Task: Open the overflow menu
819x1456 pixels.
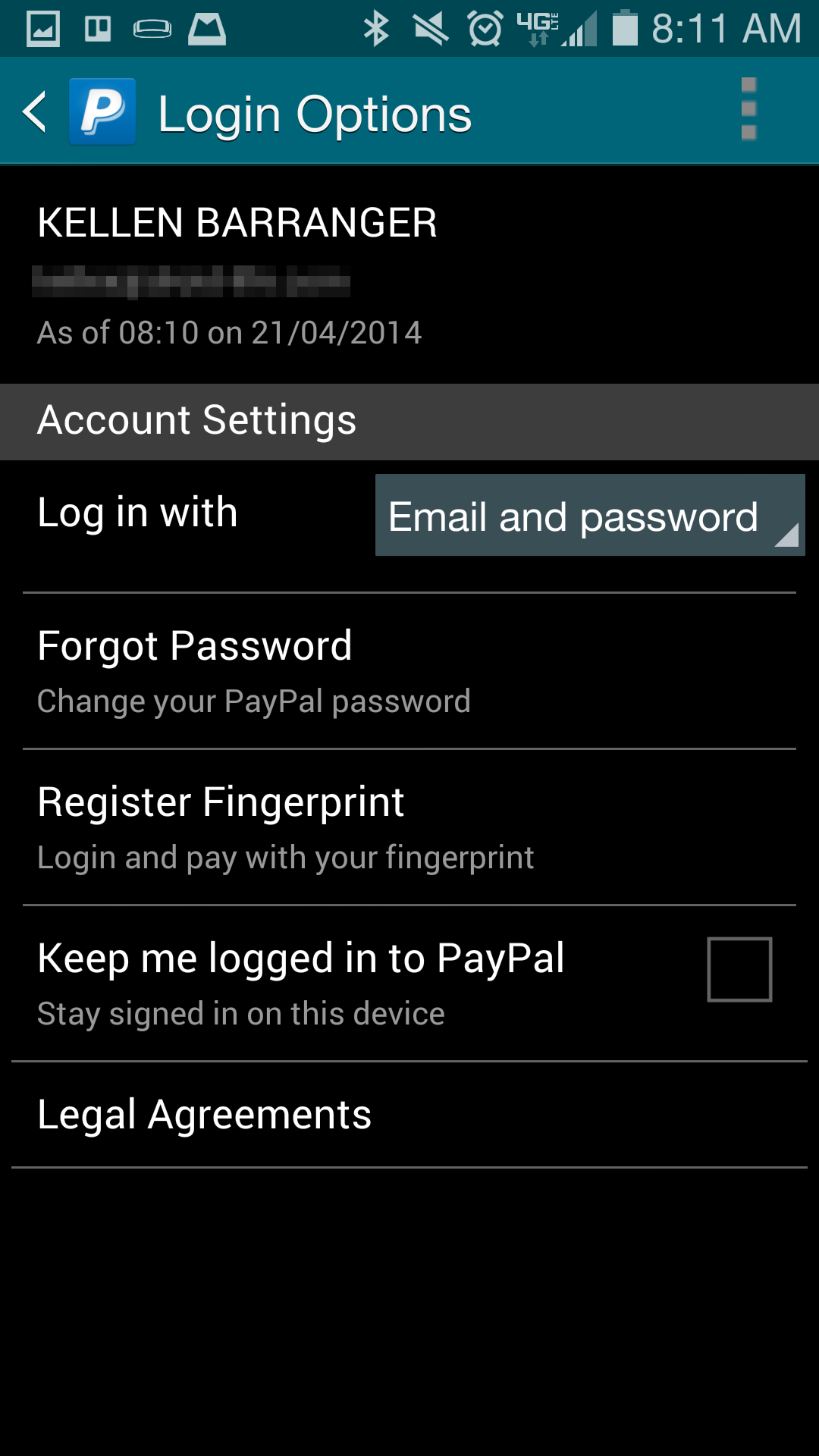Action: tap(748, 109)
